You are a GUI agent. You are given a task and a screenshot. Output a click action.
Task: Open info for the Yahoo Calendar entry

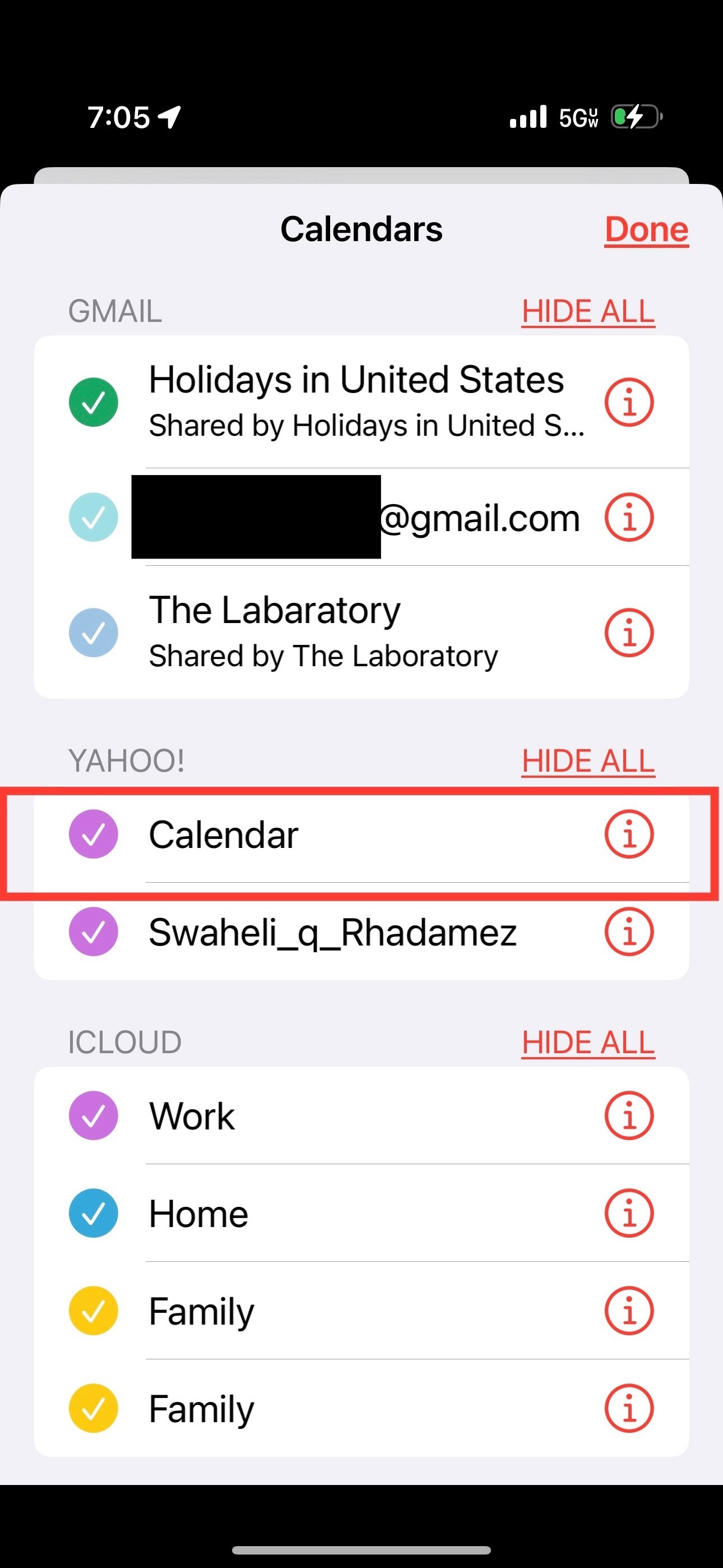(629, 834)
